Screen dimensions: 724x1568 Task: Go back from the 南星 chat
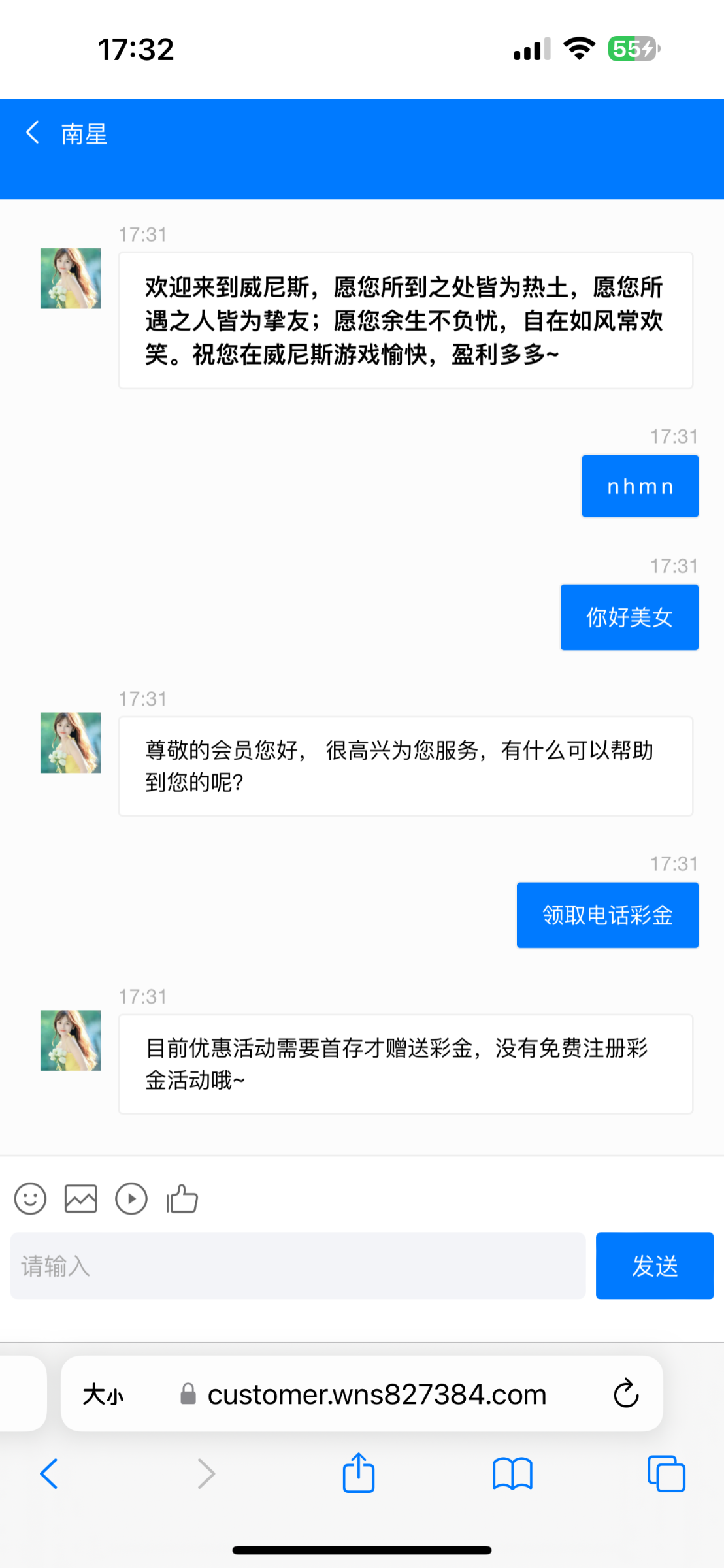33,133
